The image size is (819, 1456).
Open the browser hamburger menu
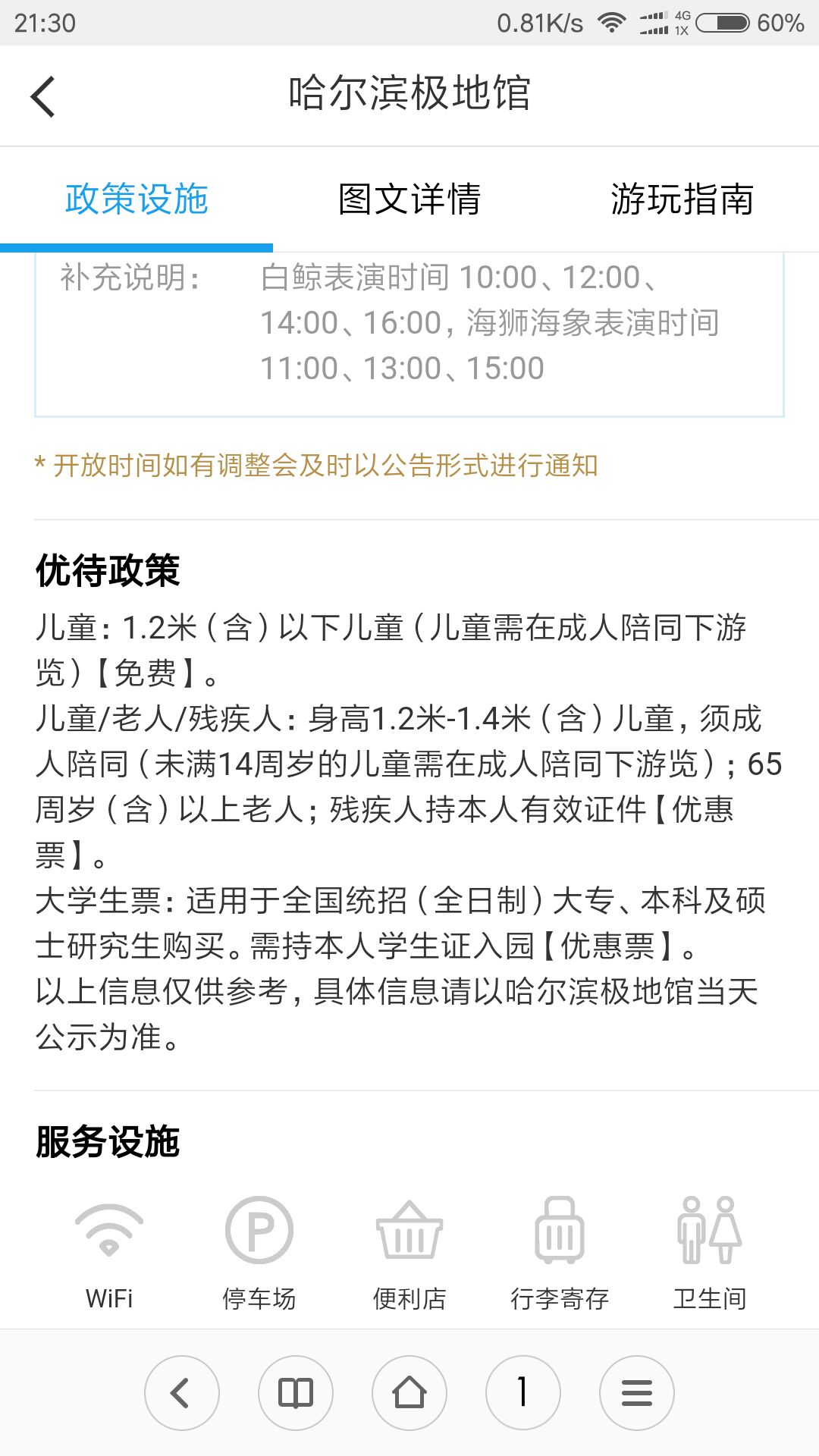(637, 1393)
